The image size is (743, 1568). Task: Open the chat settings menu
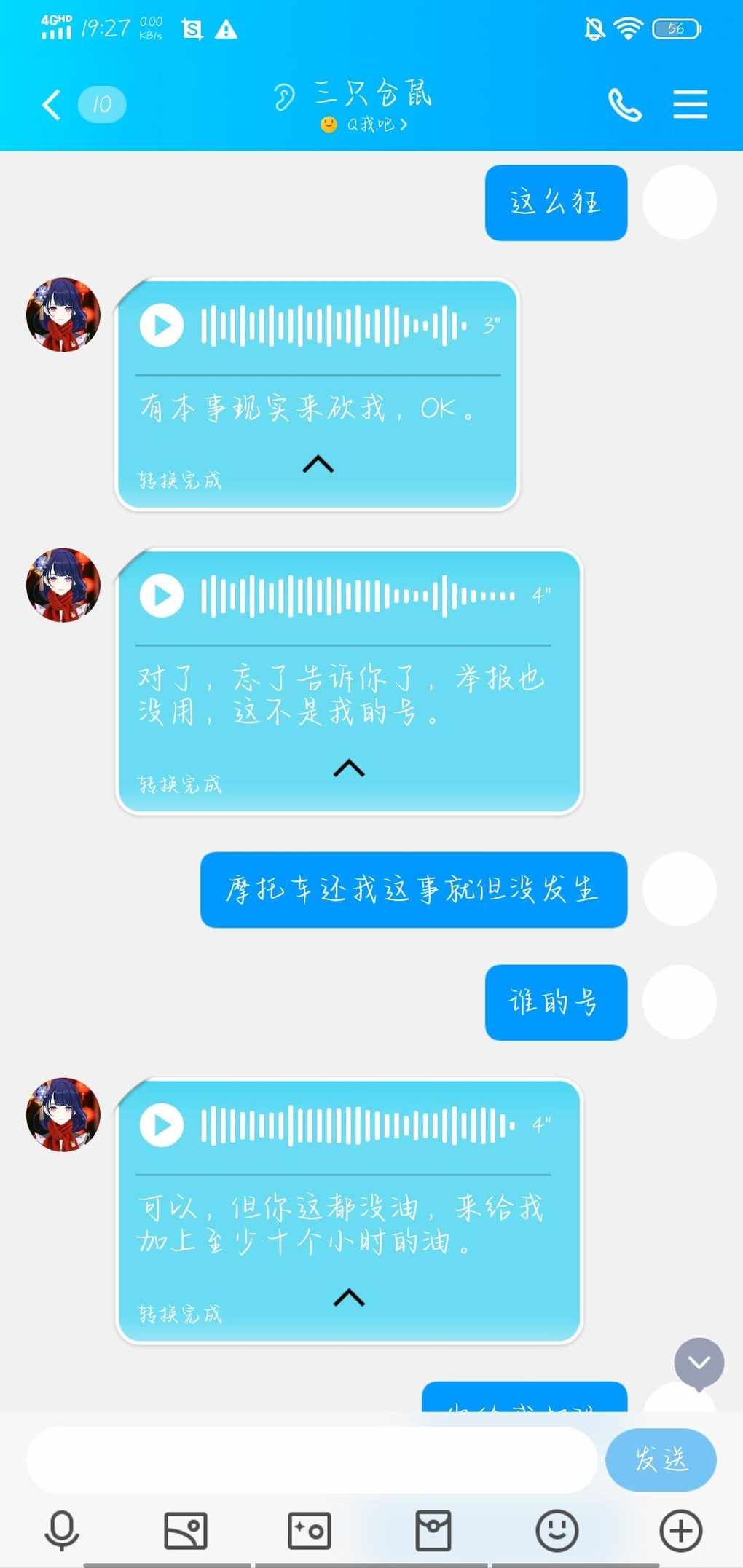689,105
